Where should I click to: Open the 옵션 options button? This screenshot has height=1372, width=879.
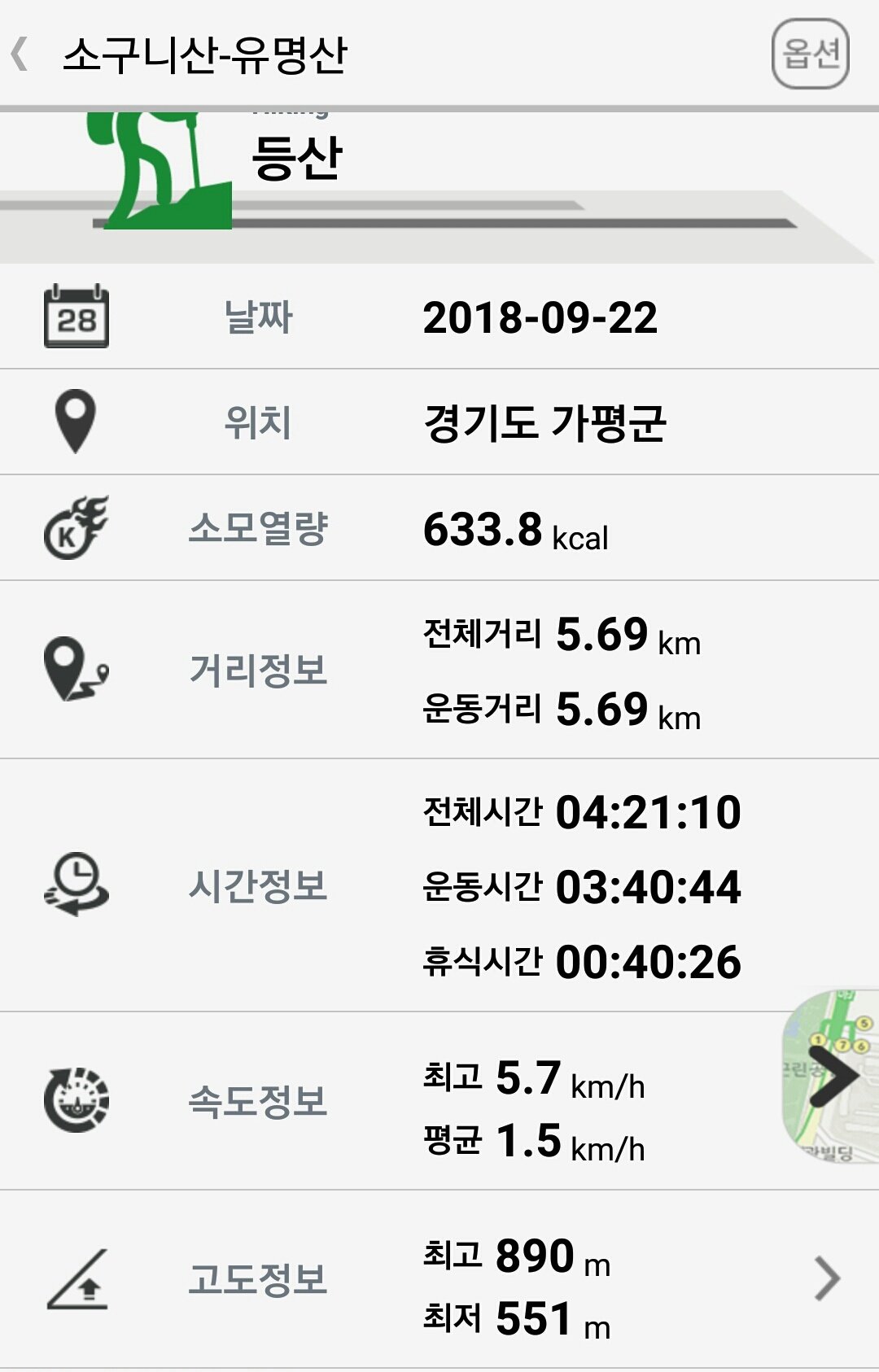coord(810,55)
